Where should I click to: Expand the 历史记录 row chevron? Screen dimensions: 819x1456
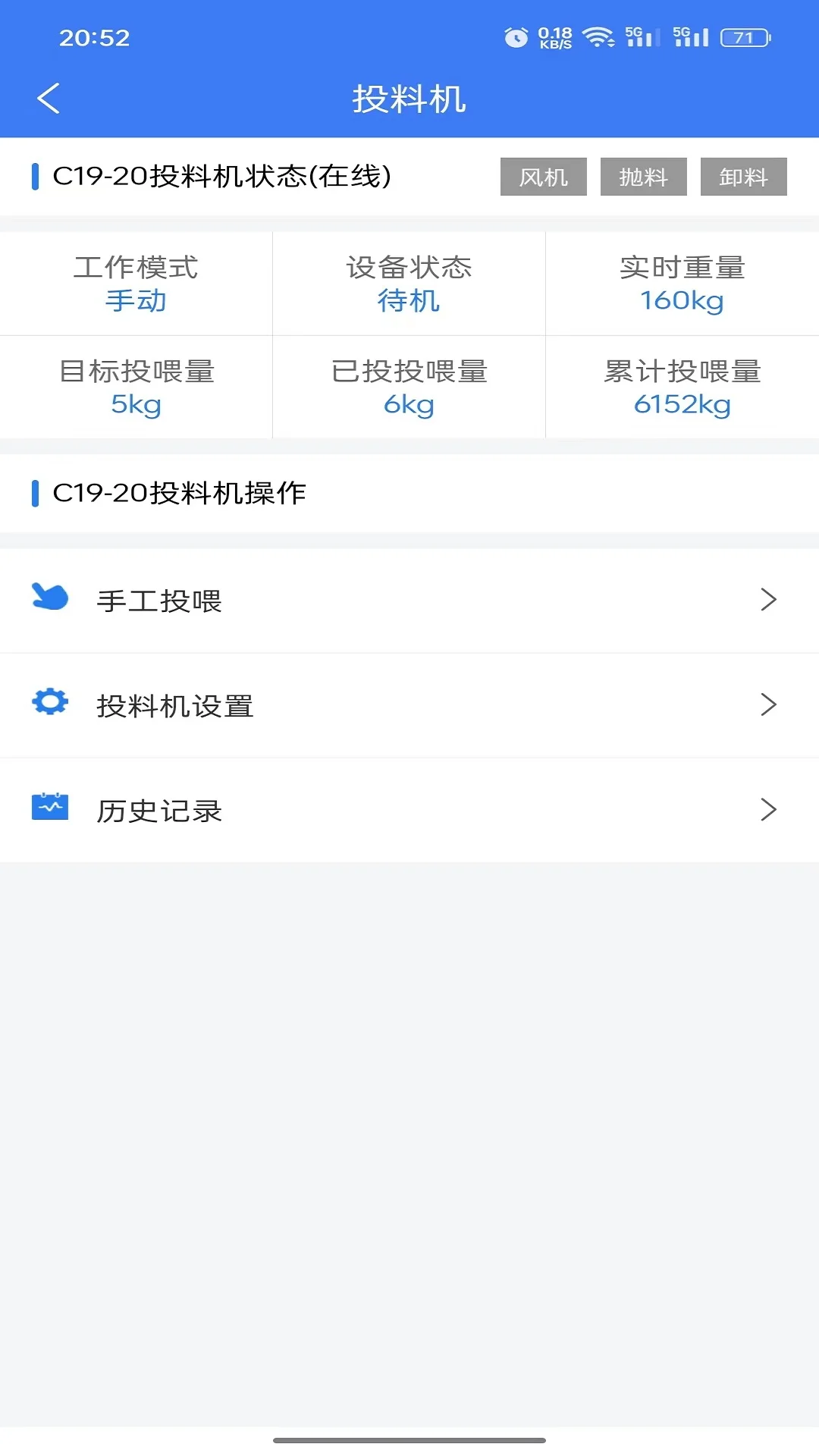[769, 810]
